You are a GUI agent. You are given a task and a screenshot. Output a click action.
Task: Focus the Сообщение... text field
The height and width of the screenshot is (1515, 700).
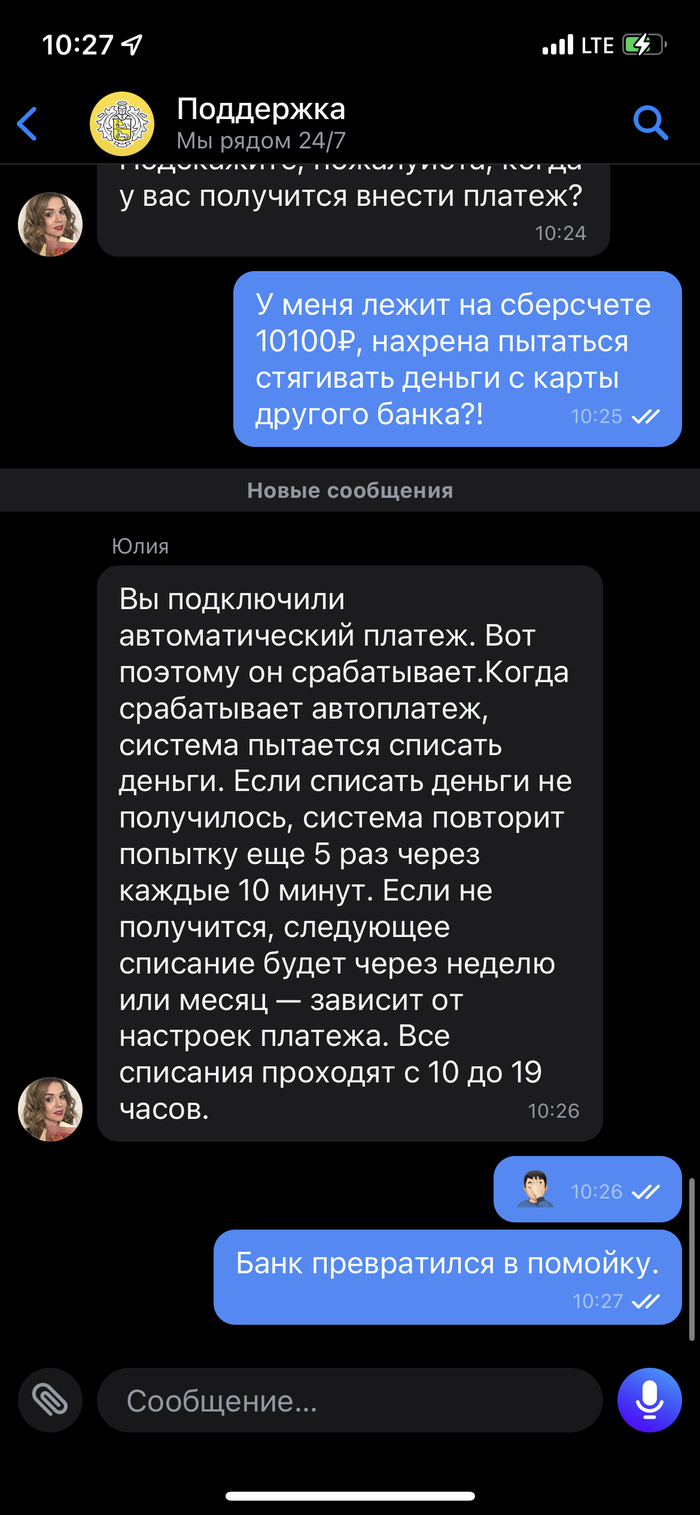(350, 1400)
